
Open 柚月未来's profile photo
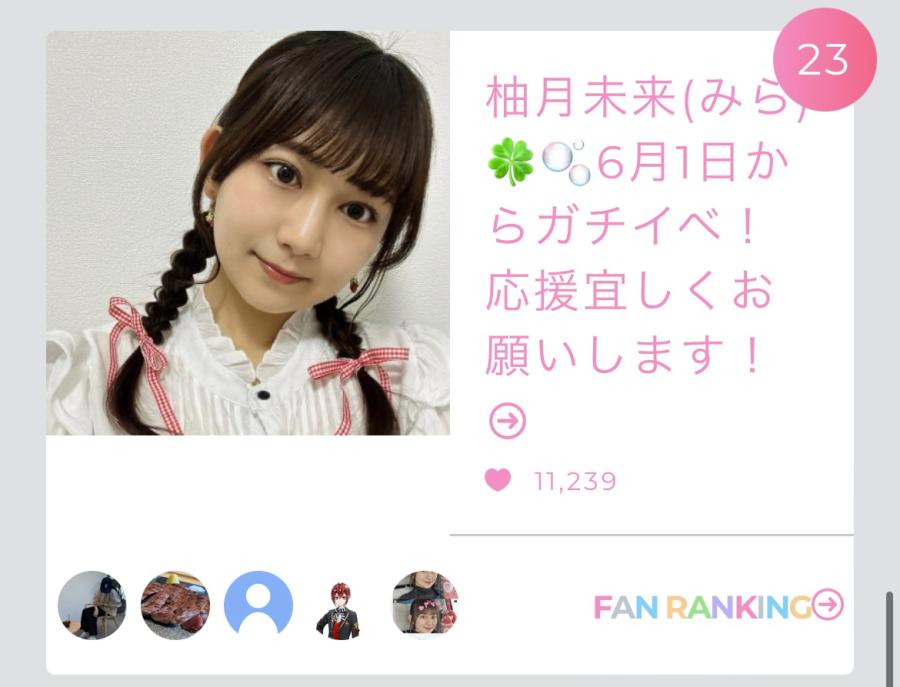pyautogui.click(x=247, y=232)
